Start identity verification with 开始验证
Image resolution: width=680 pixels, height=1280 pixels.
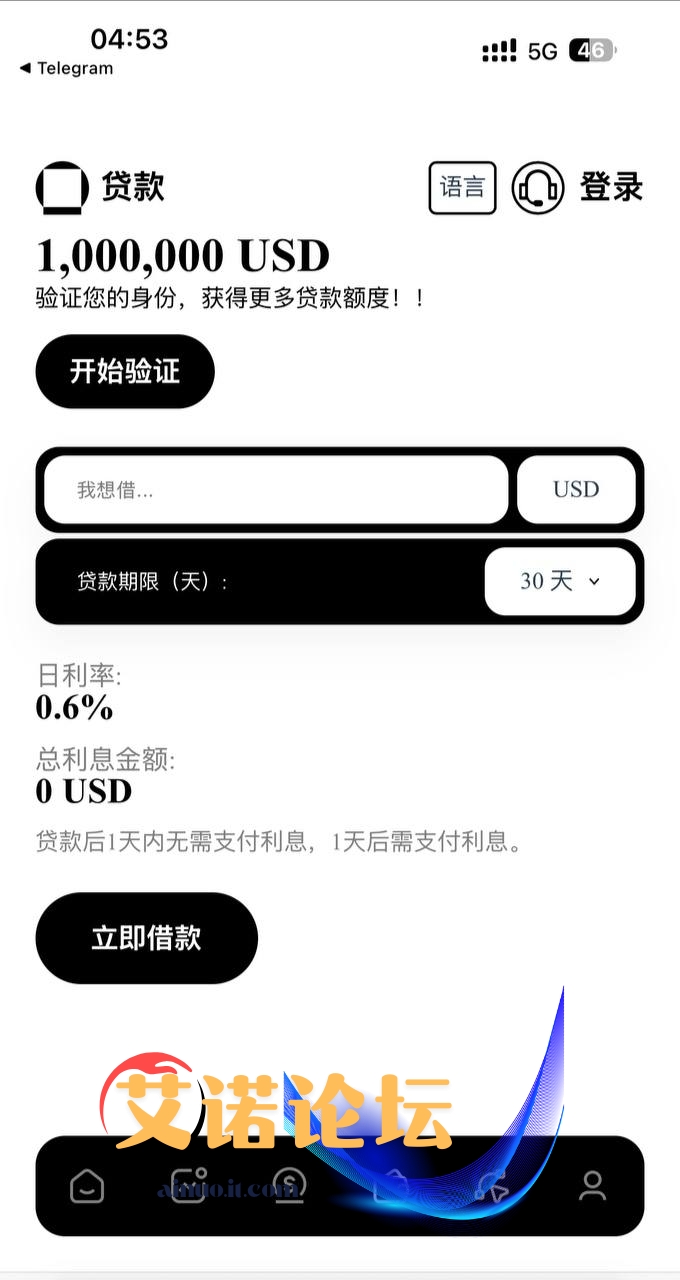click(x=125, y=371)
